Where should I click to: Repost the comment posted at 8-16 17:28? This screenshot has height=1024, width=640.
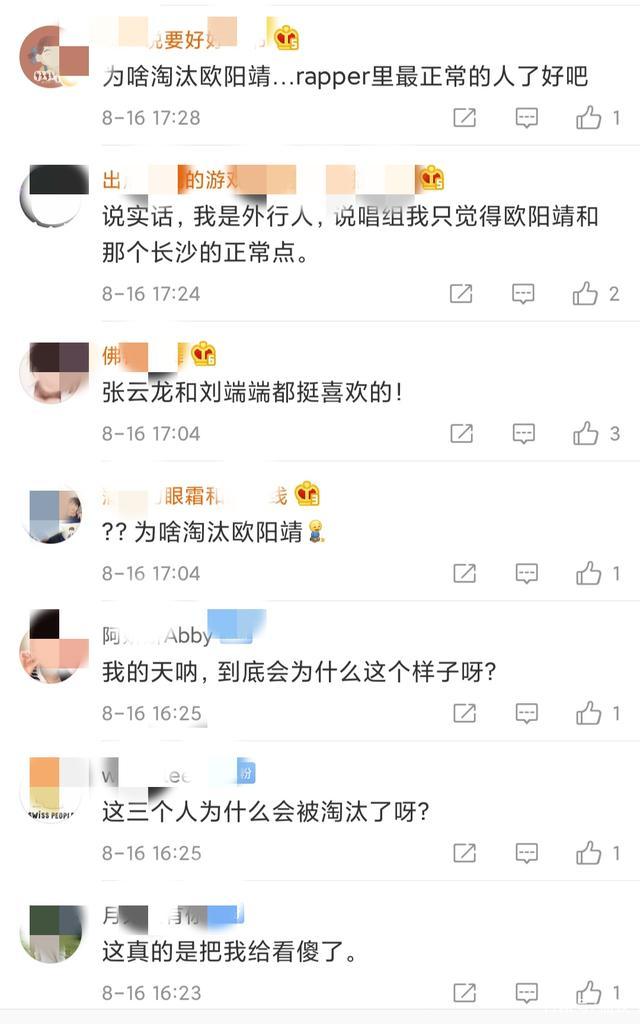click(464, 118)
